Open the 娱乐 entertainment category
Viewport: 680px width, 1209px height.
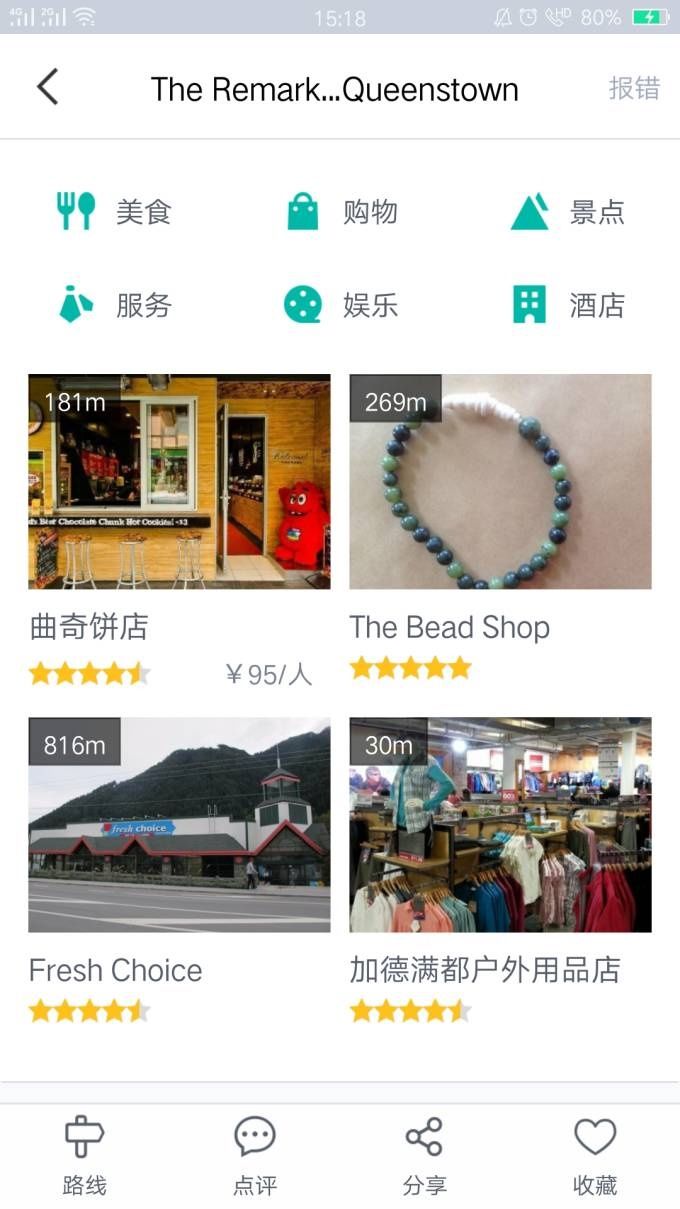342,304
